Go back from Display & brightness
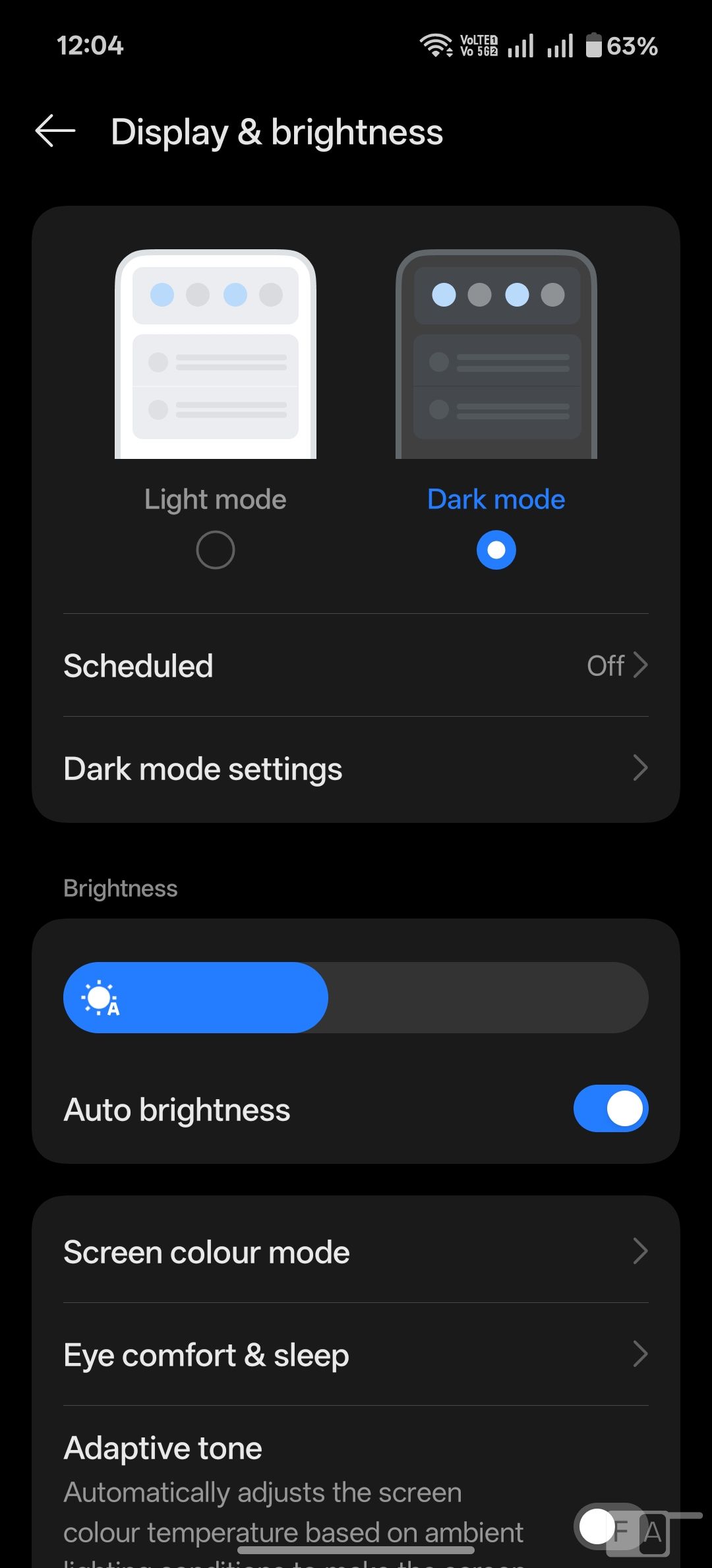 click(x=55, y=131)
